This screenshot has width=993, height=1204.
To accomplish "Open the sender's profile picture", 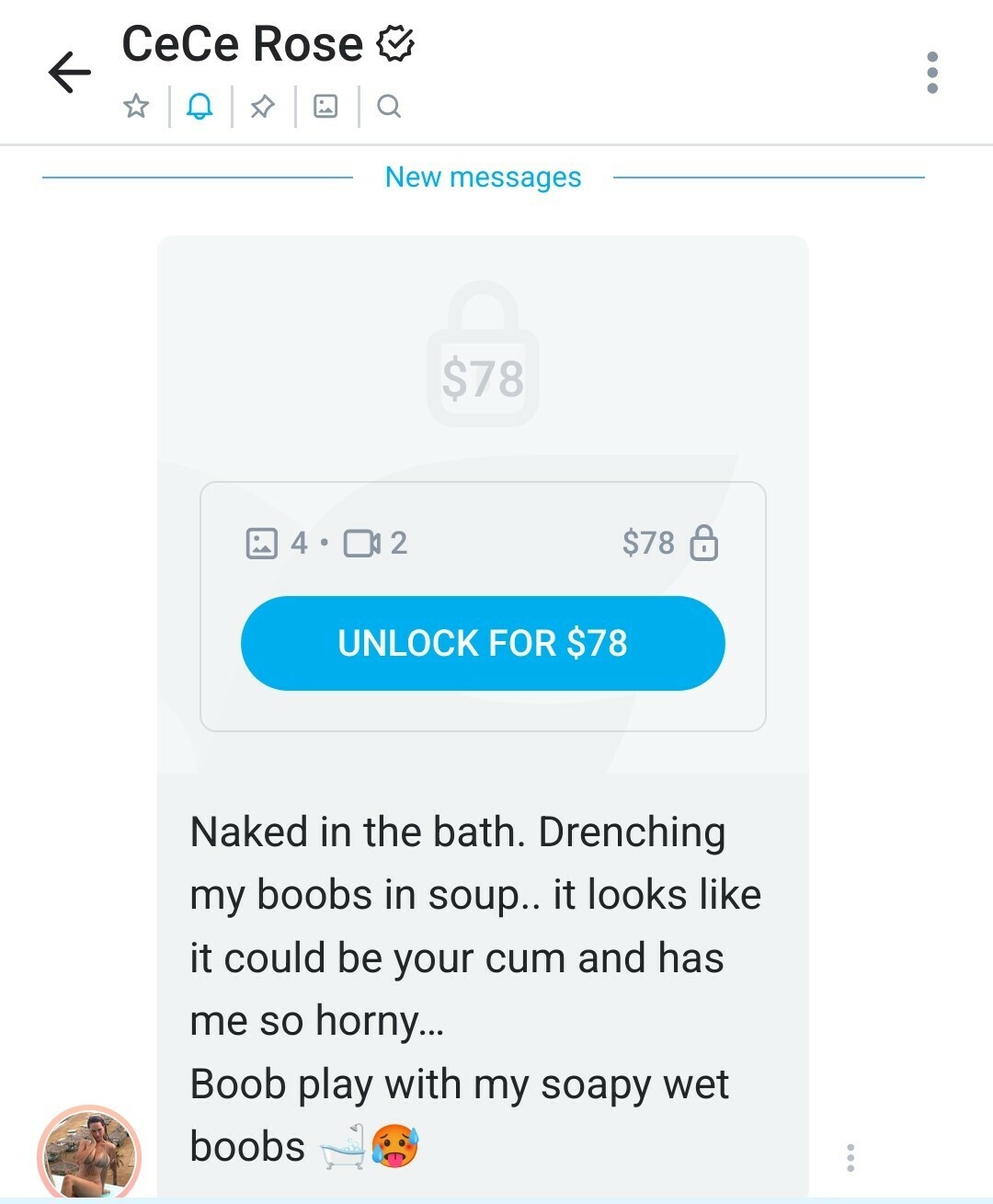I will click(x=89, y=1154).
